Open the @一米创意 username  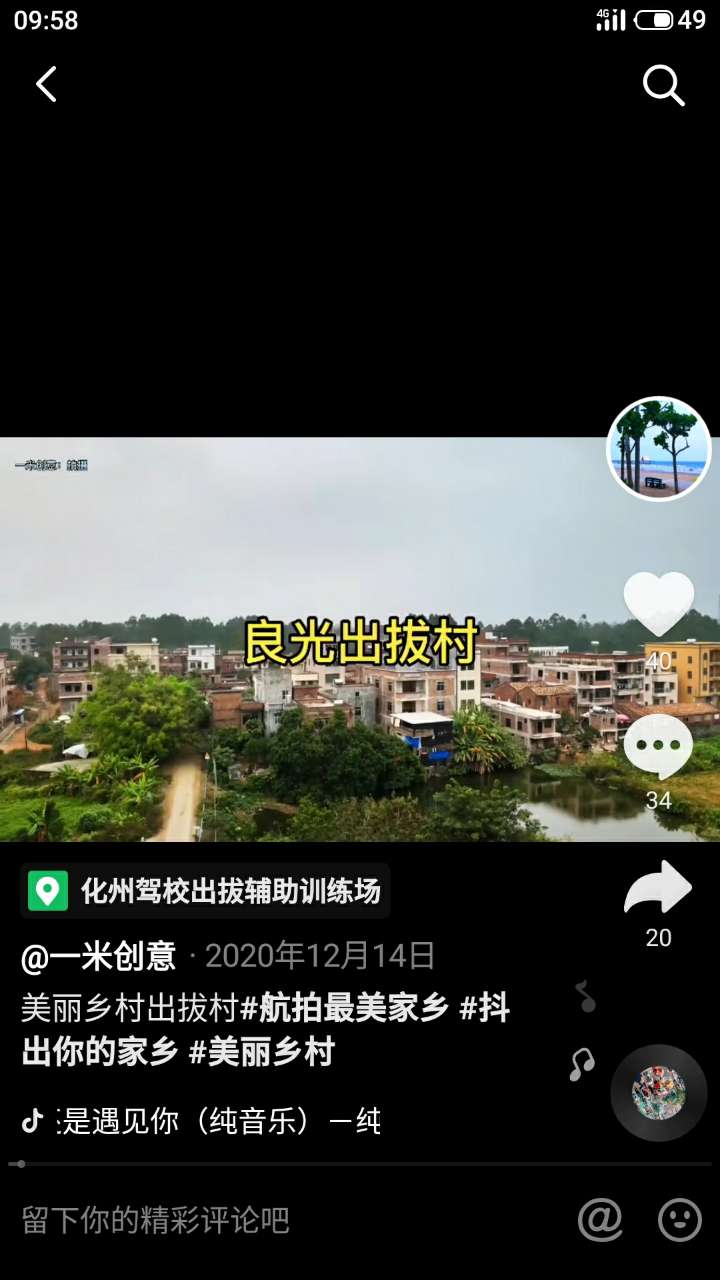[99, 956]
